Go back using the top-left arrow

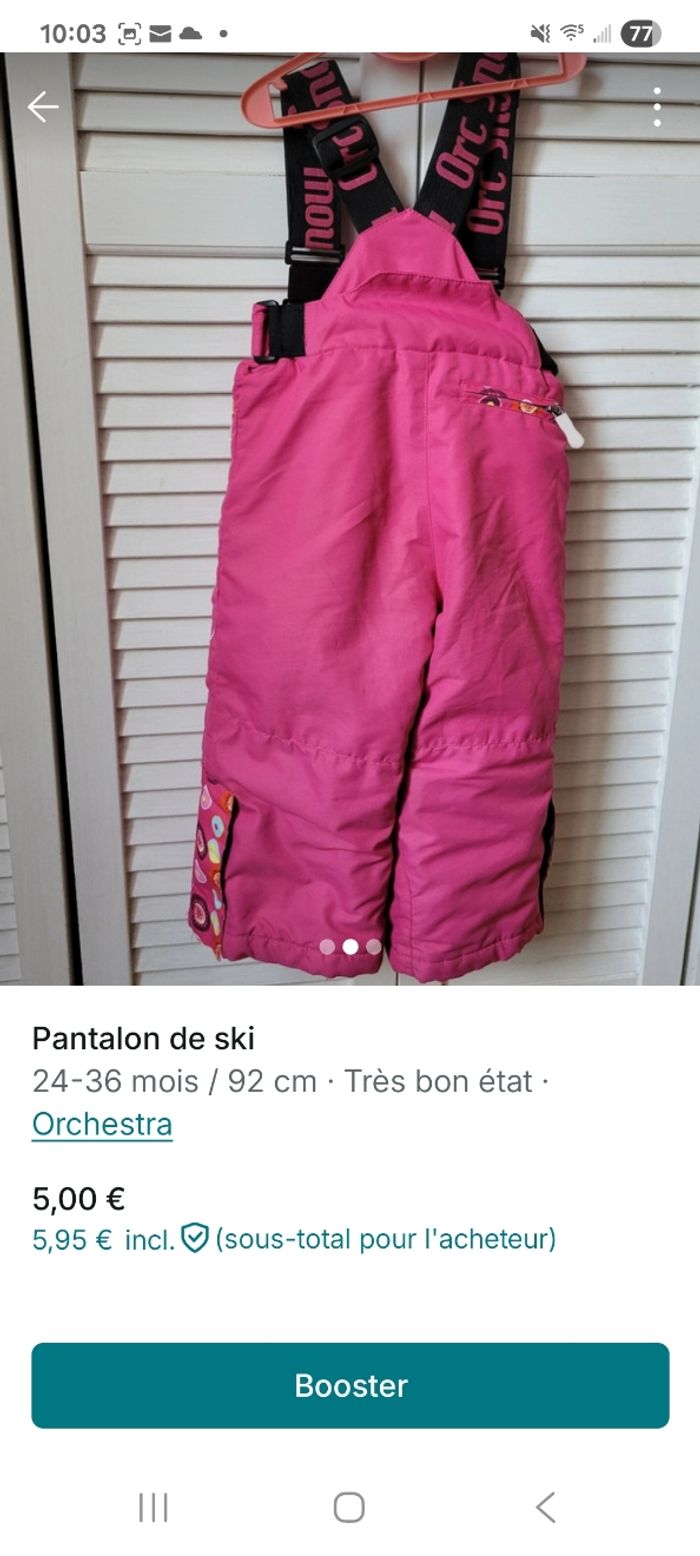pos(43,106)
